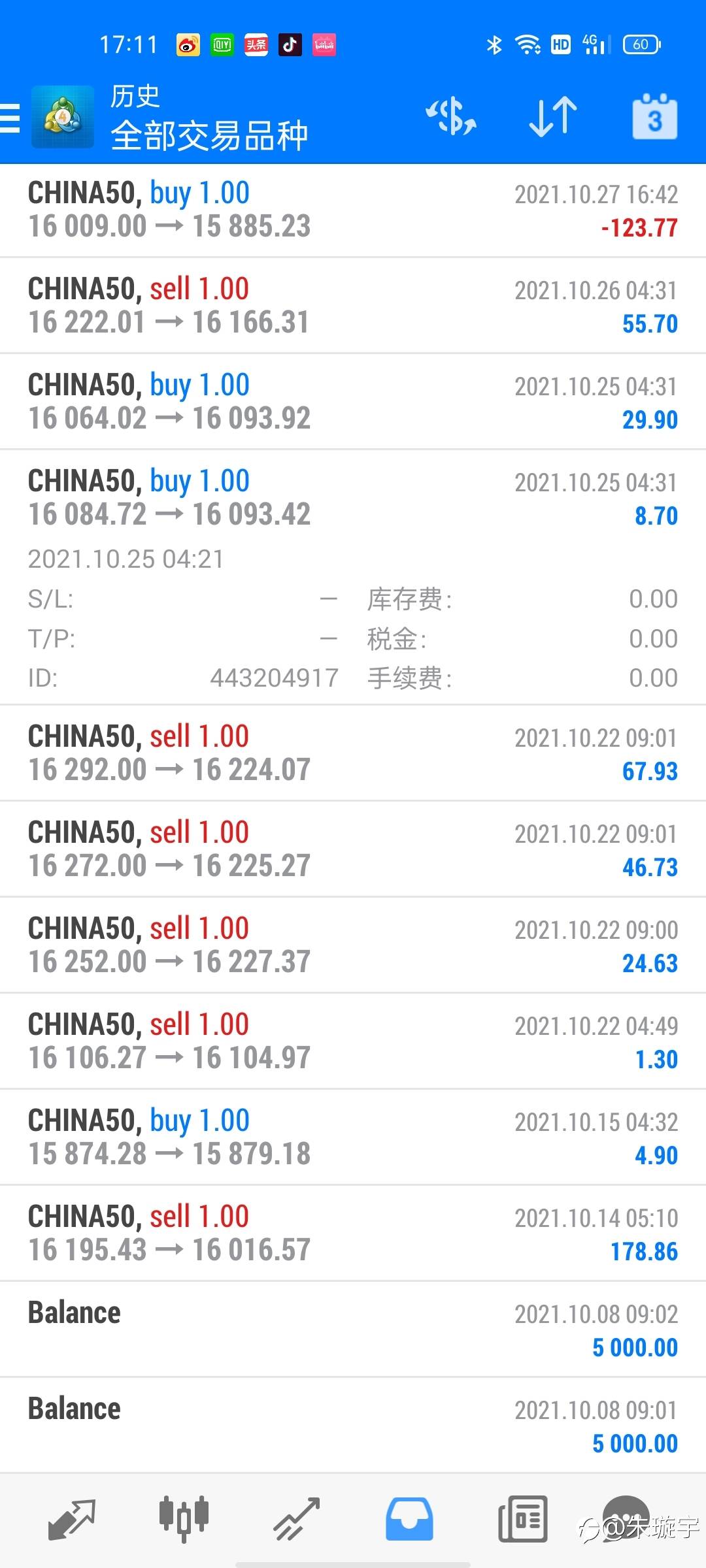
Task: Expand the buy trade with 4.90 profit
Action: click(x=353, y=1137)
